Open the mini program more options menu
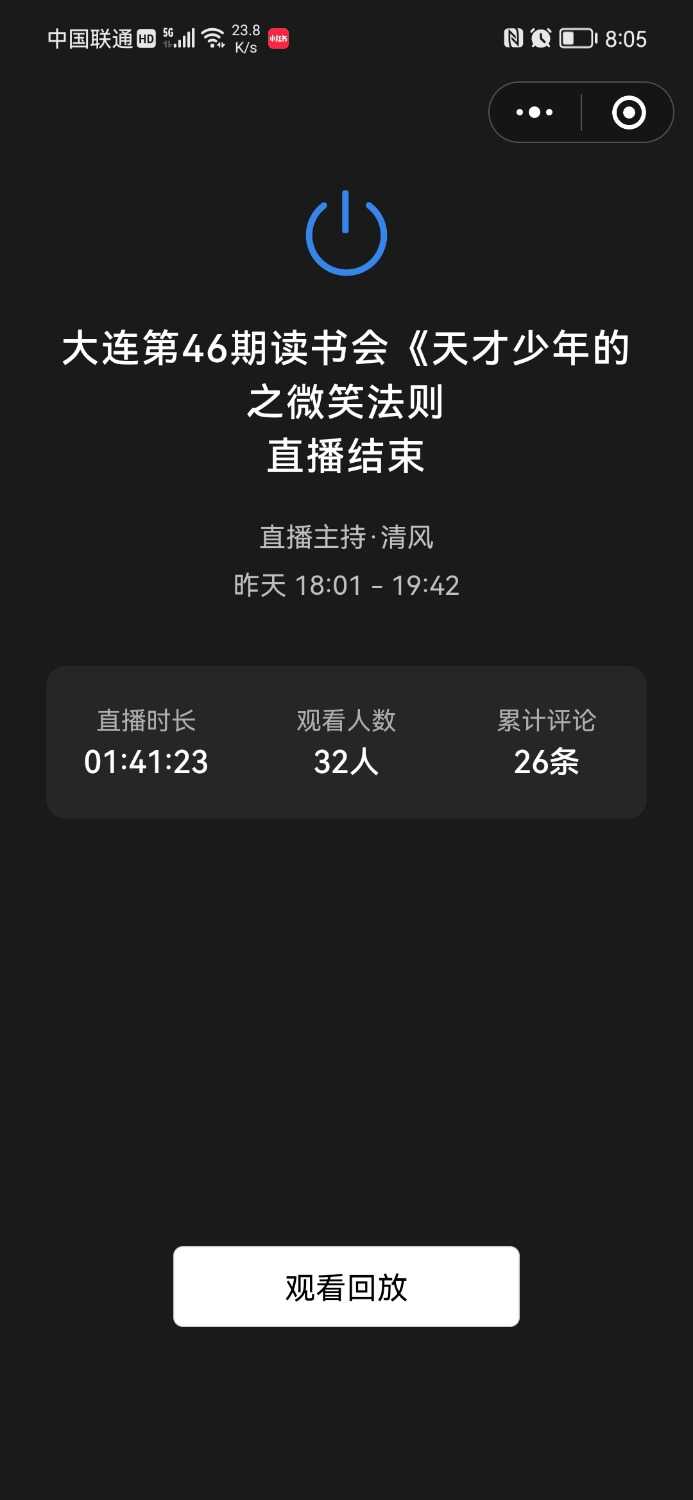This screenshot has height=1500, width=693. pyautogui.click(x=535, y=112)
